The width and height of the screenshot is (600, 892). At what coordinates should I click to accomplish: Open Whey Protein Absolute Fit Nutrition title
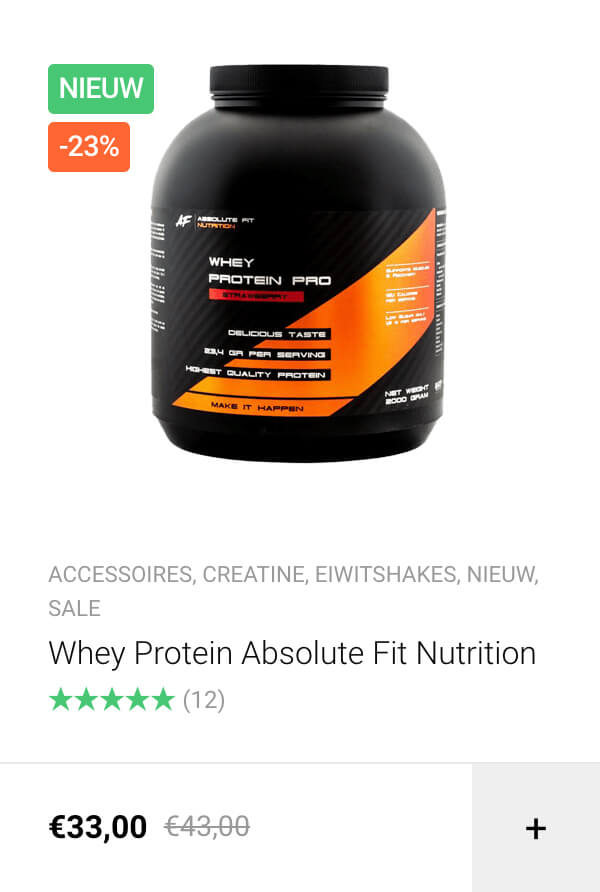[x=292, y=654]
